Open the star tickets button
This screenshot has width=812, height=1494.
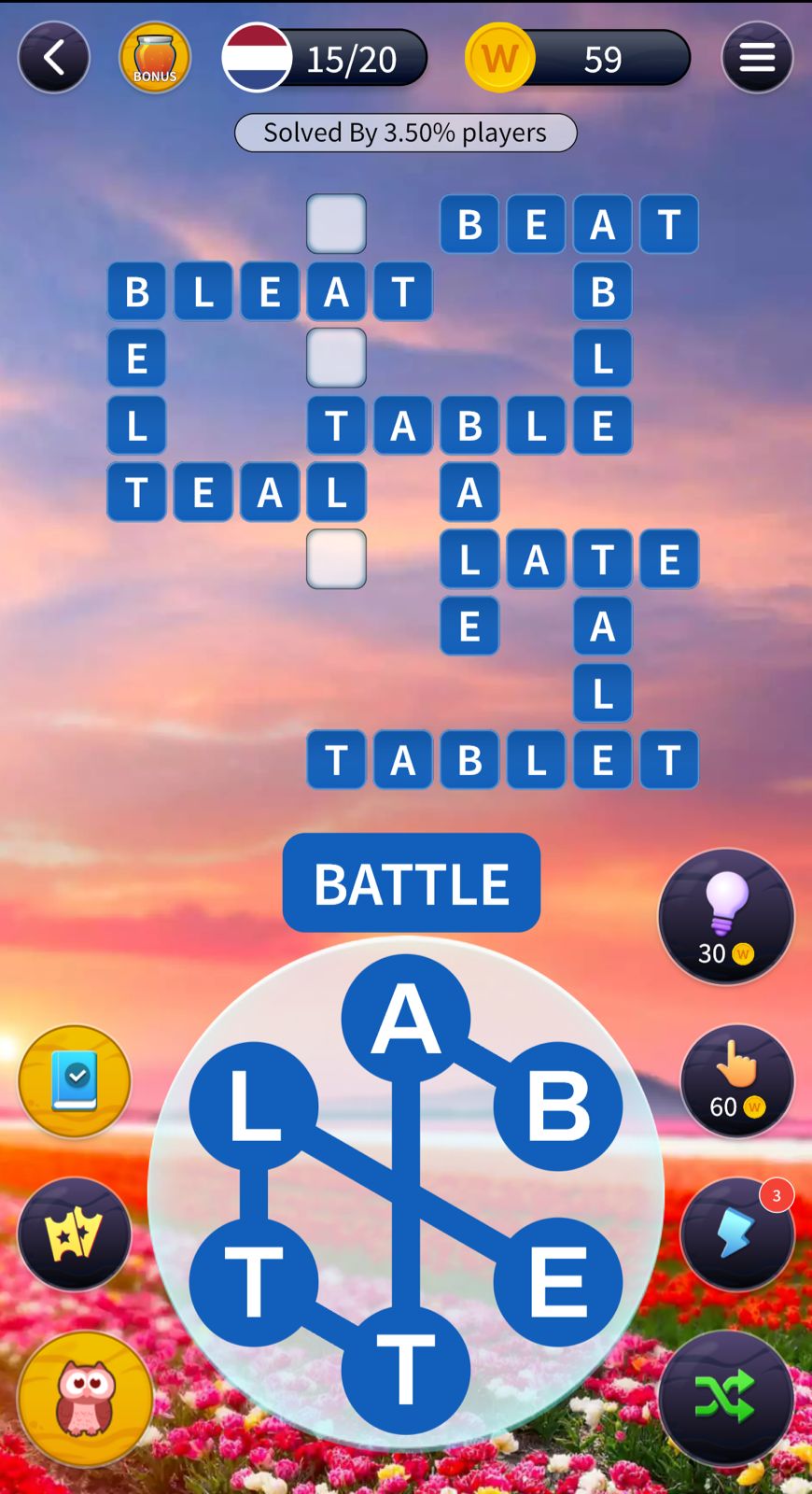(x=75, y=1233)
